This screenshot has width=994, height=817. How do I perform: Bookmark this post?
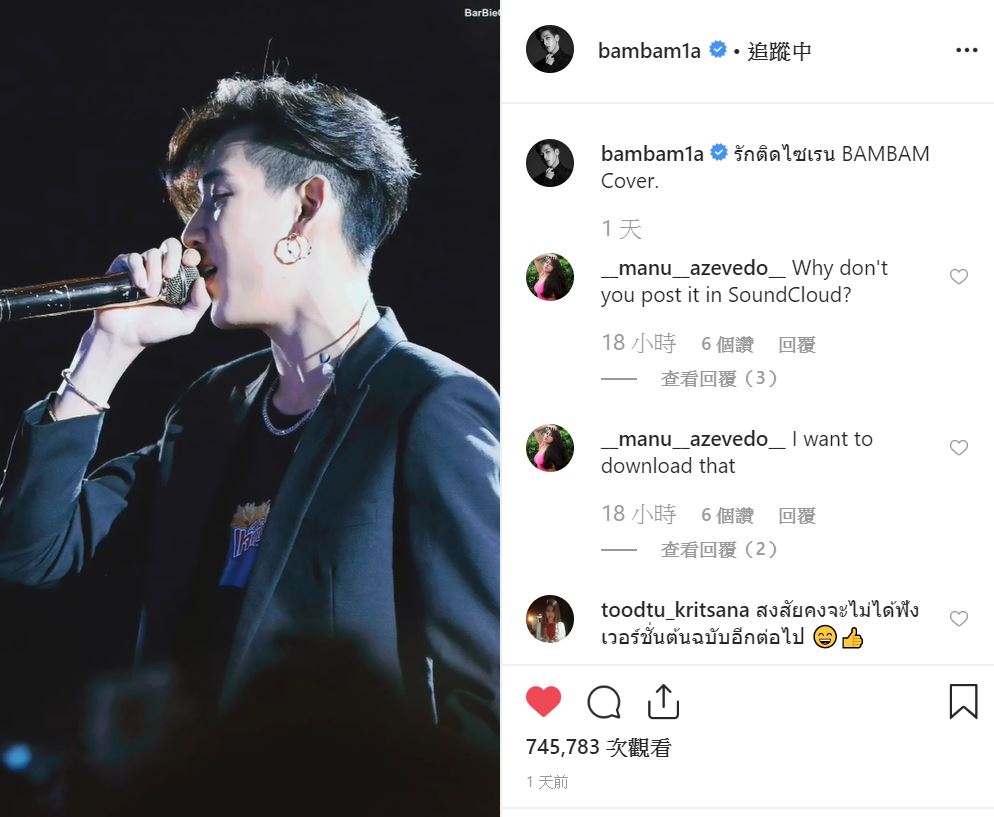click(963, 702)
